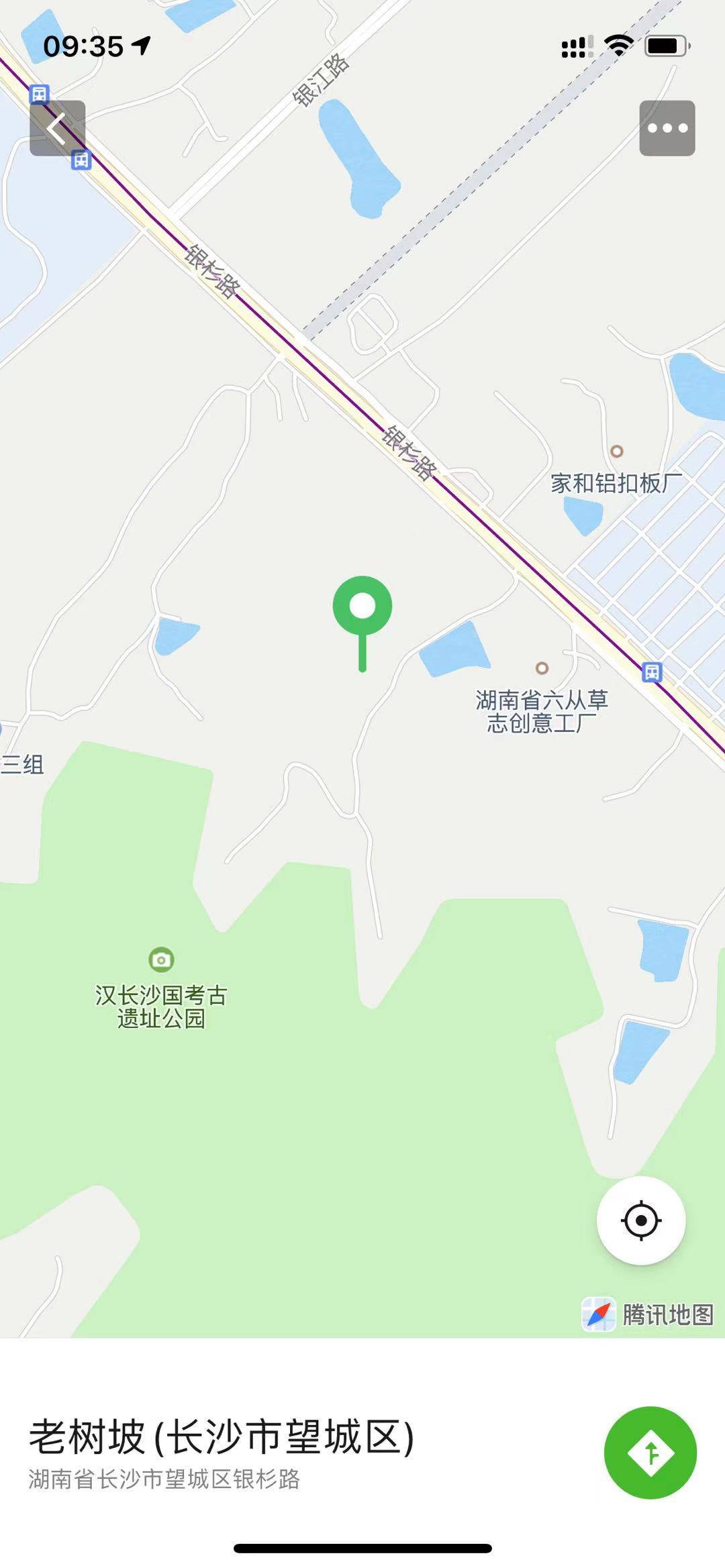
Task: Tap the green location pin on map
Action: [362, 607]
